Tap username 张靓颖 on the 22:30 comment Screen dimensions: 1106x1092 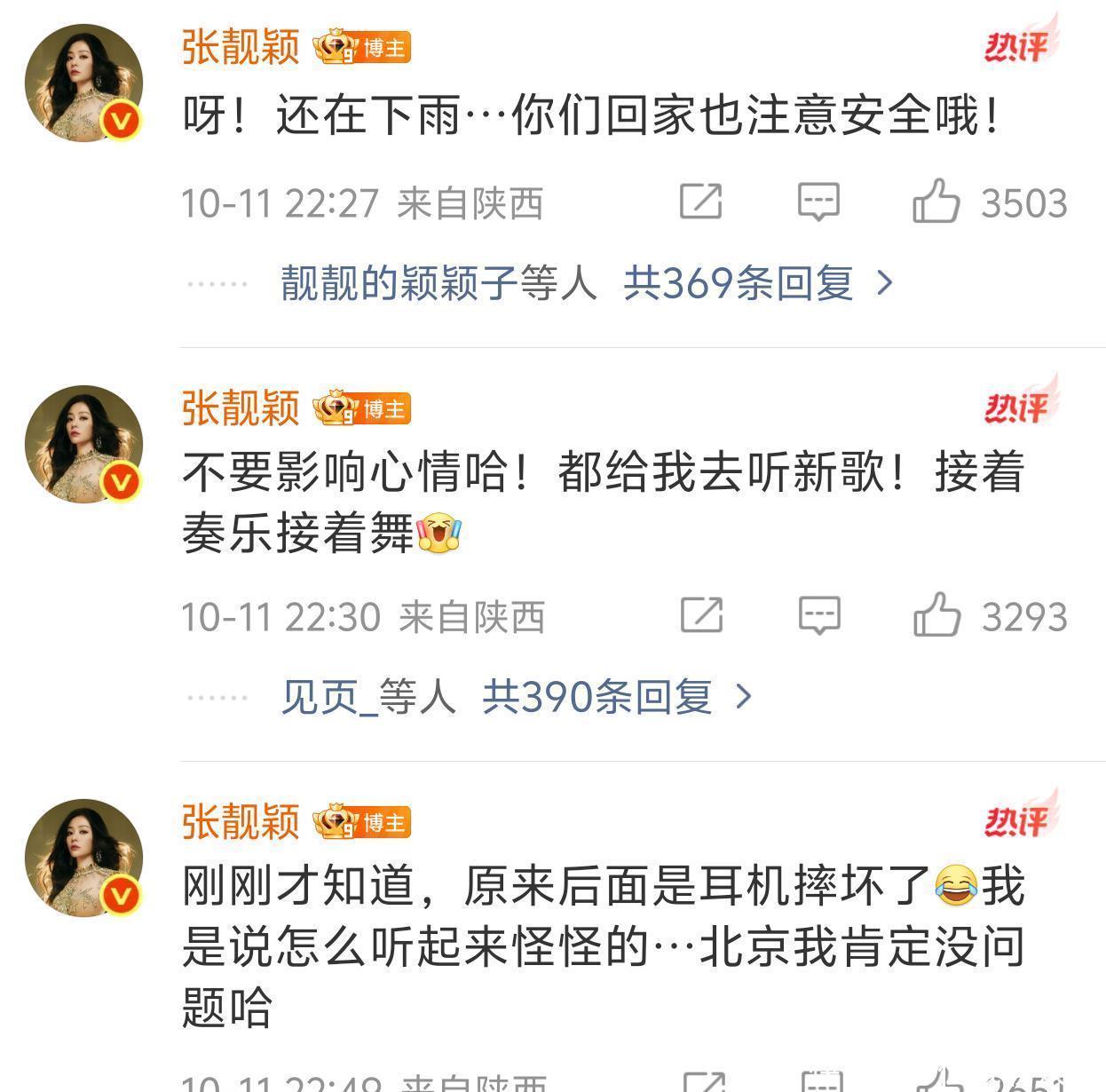point(241,408)
